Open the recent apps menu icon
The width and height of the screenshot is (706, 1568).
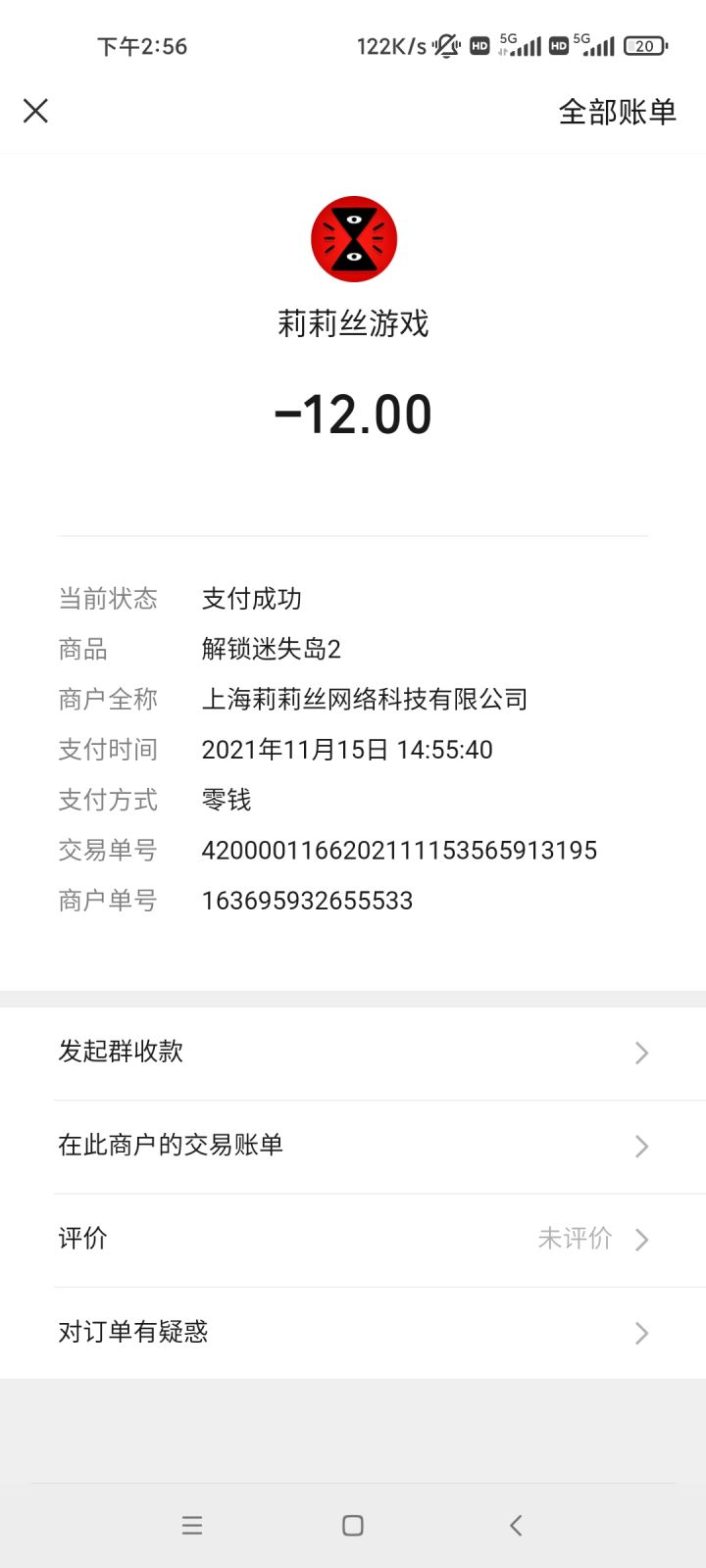click(192, 1525)
